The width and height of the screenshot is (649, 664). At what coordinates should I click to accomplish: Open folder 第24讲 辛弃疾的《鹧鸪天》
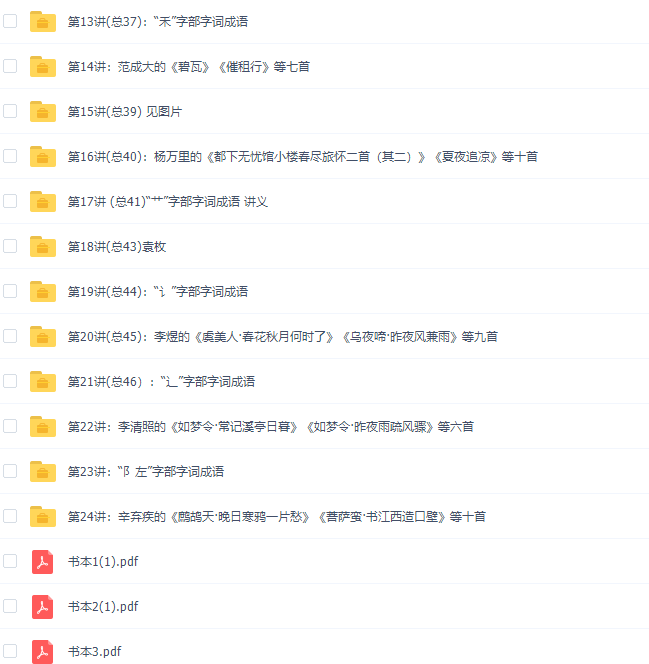276,516
